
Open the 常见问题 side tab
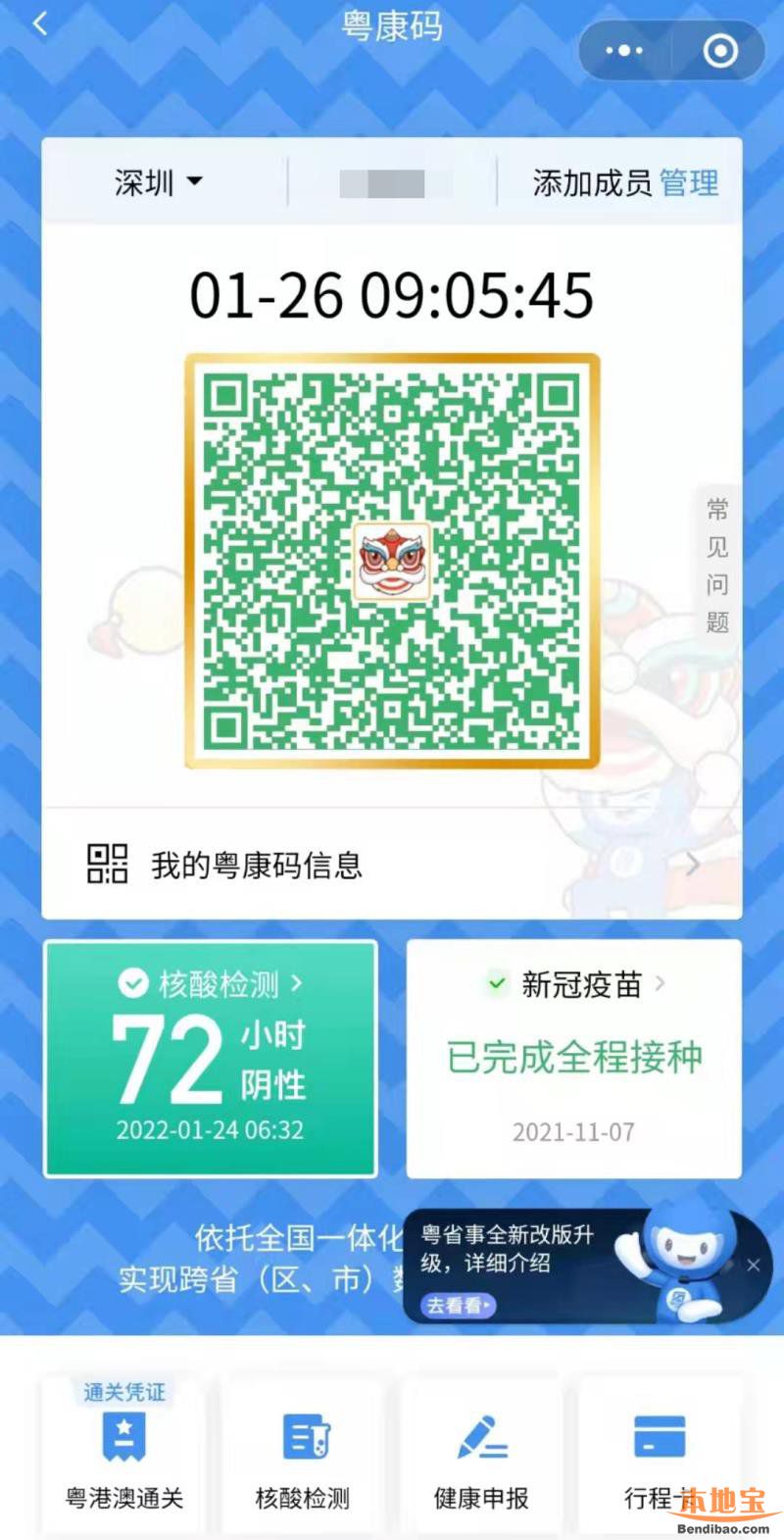click(x=717, y=565)
